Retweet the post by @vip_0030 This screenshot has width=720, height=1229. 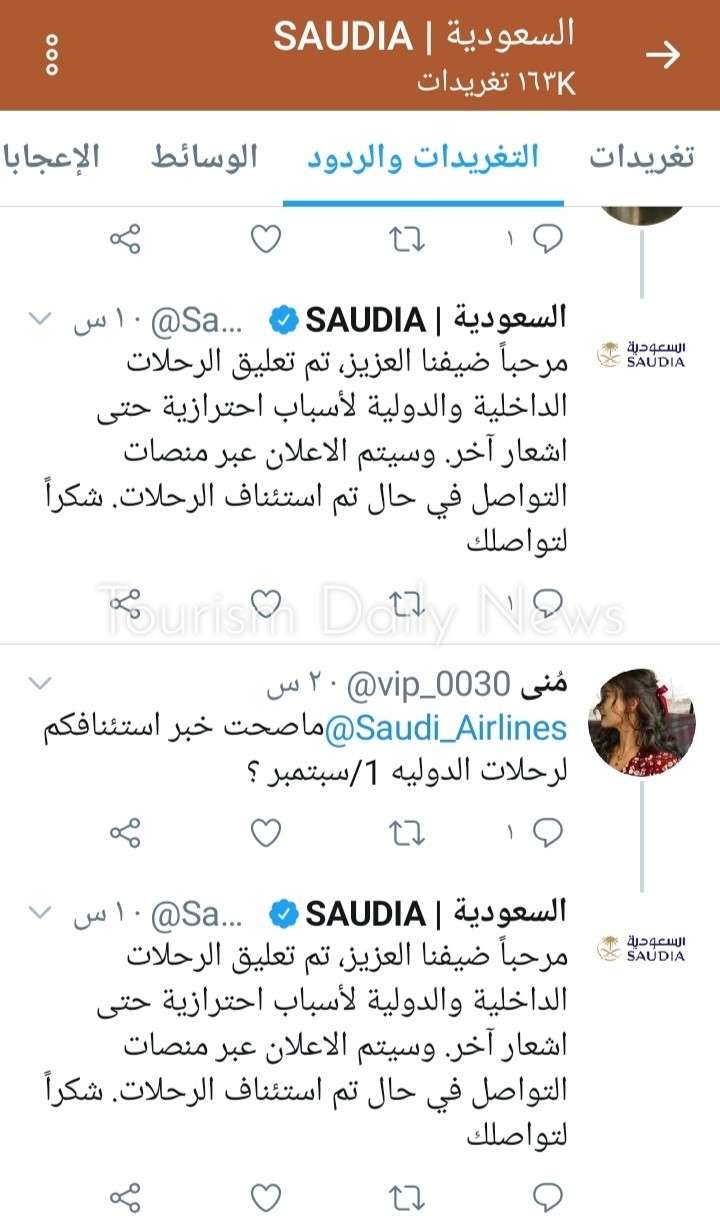[x=406, y=832]
